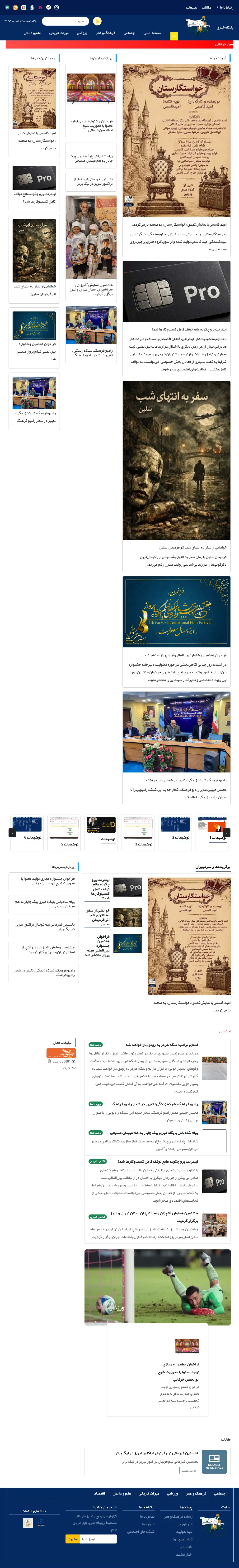
Task: Go to صفحه اصلی in main menu
Action: pyautogui.click(x=152, y=33)
